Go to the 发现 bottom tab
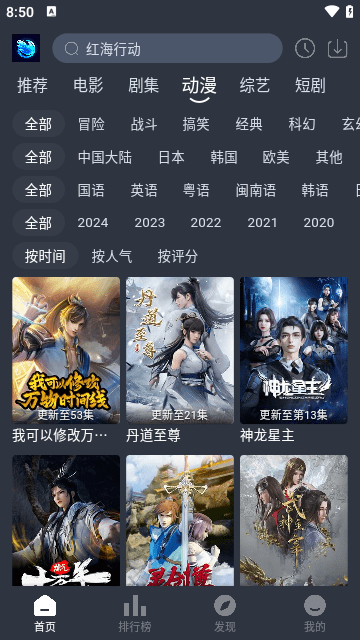 coord(225,613)
